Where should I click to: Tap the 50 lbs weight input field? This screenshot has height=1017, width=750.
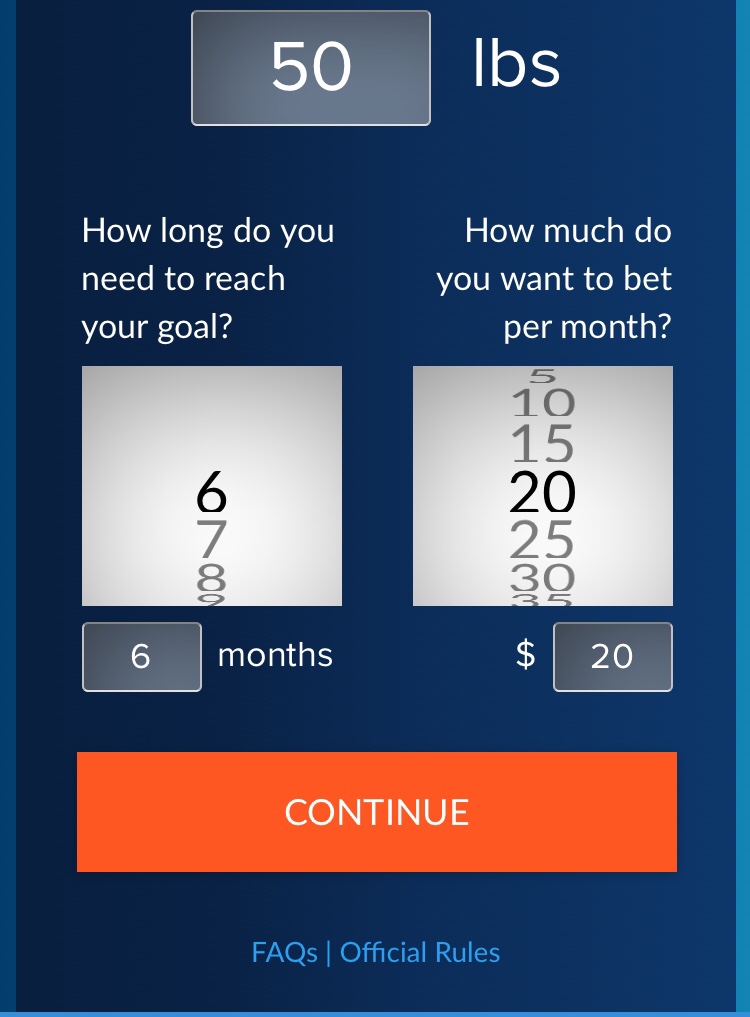(x=311, y=68)
